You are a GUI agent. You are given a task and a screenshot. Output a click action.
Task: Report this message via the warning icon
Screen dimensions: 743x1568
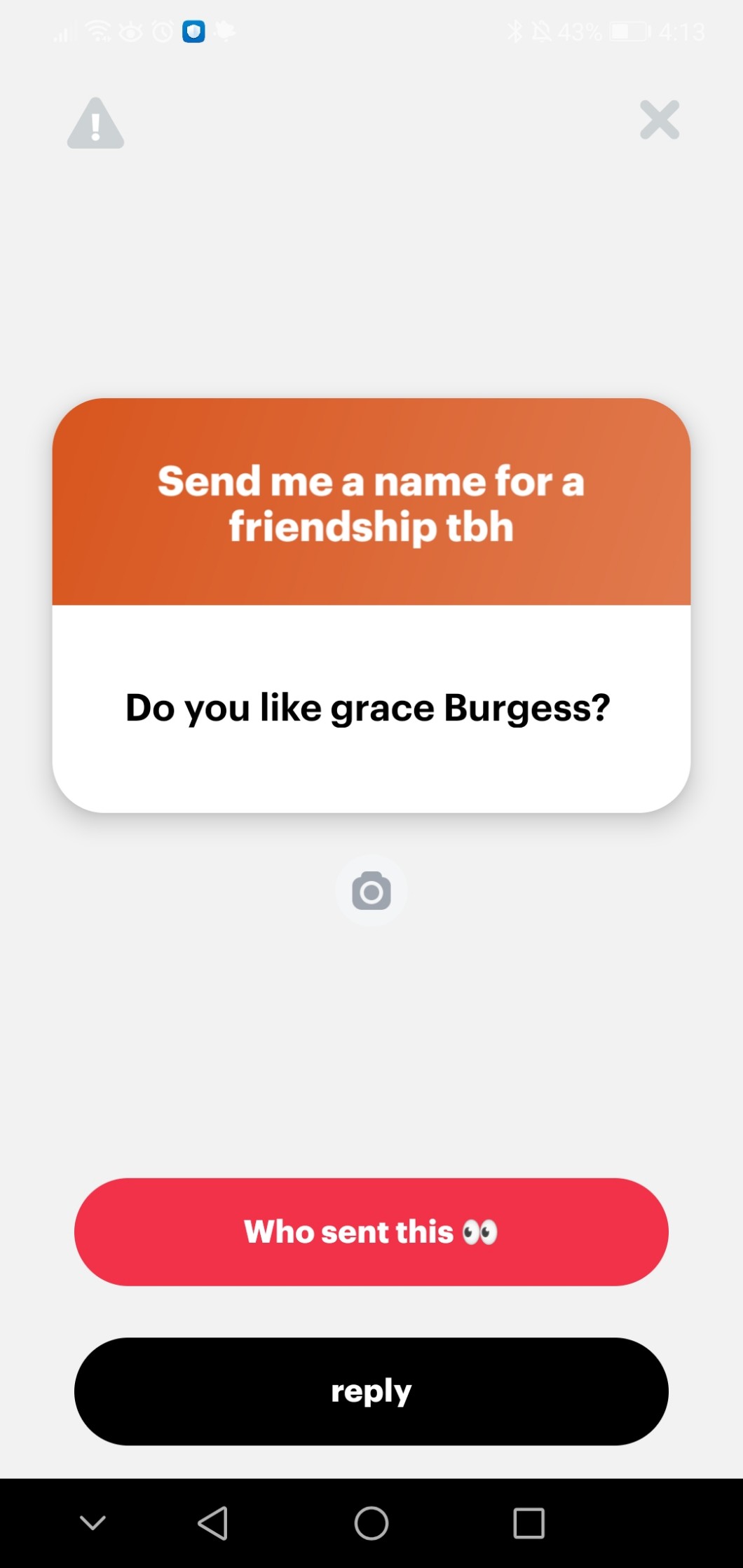pos(95,124)
